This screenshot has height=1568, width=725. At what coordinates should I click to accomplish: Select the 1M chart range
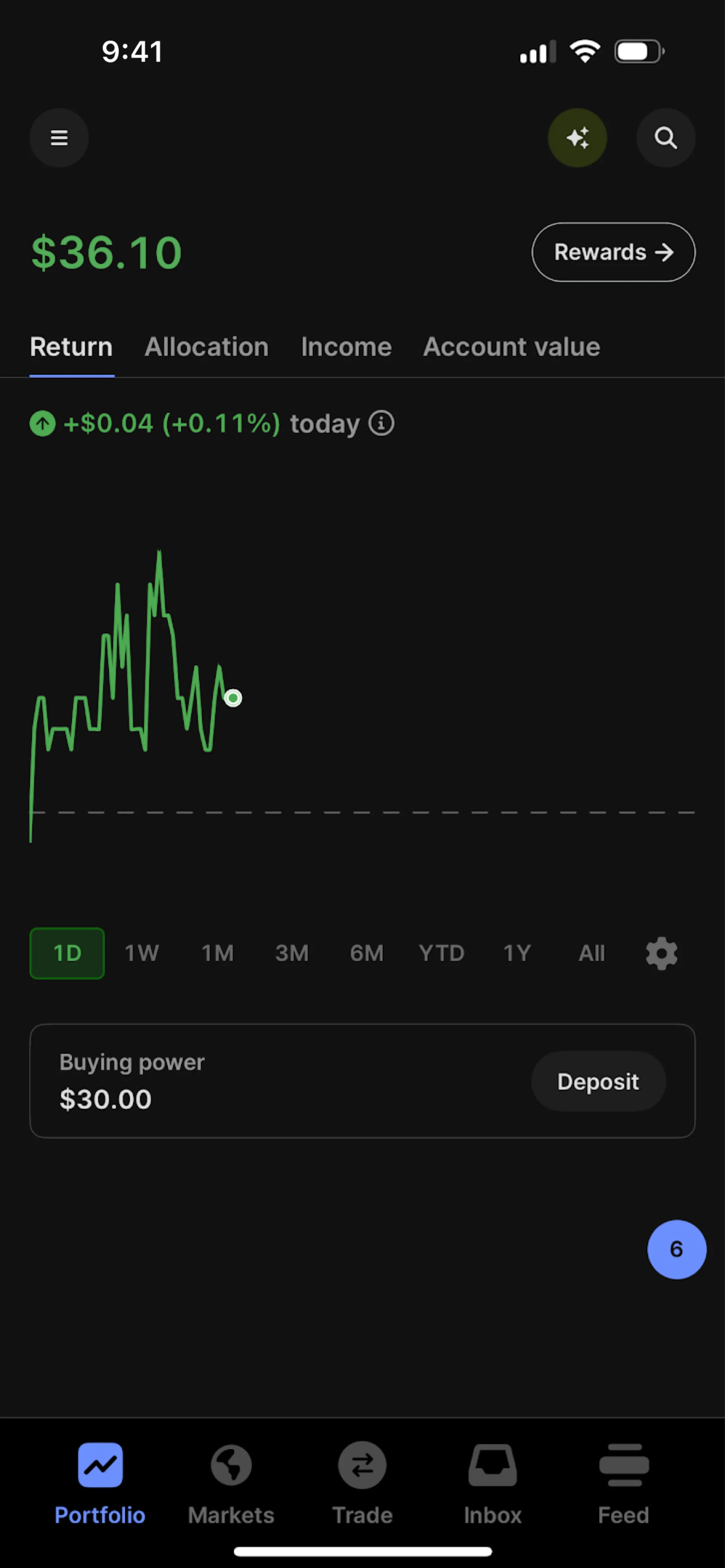coord(217,953)
